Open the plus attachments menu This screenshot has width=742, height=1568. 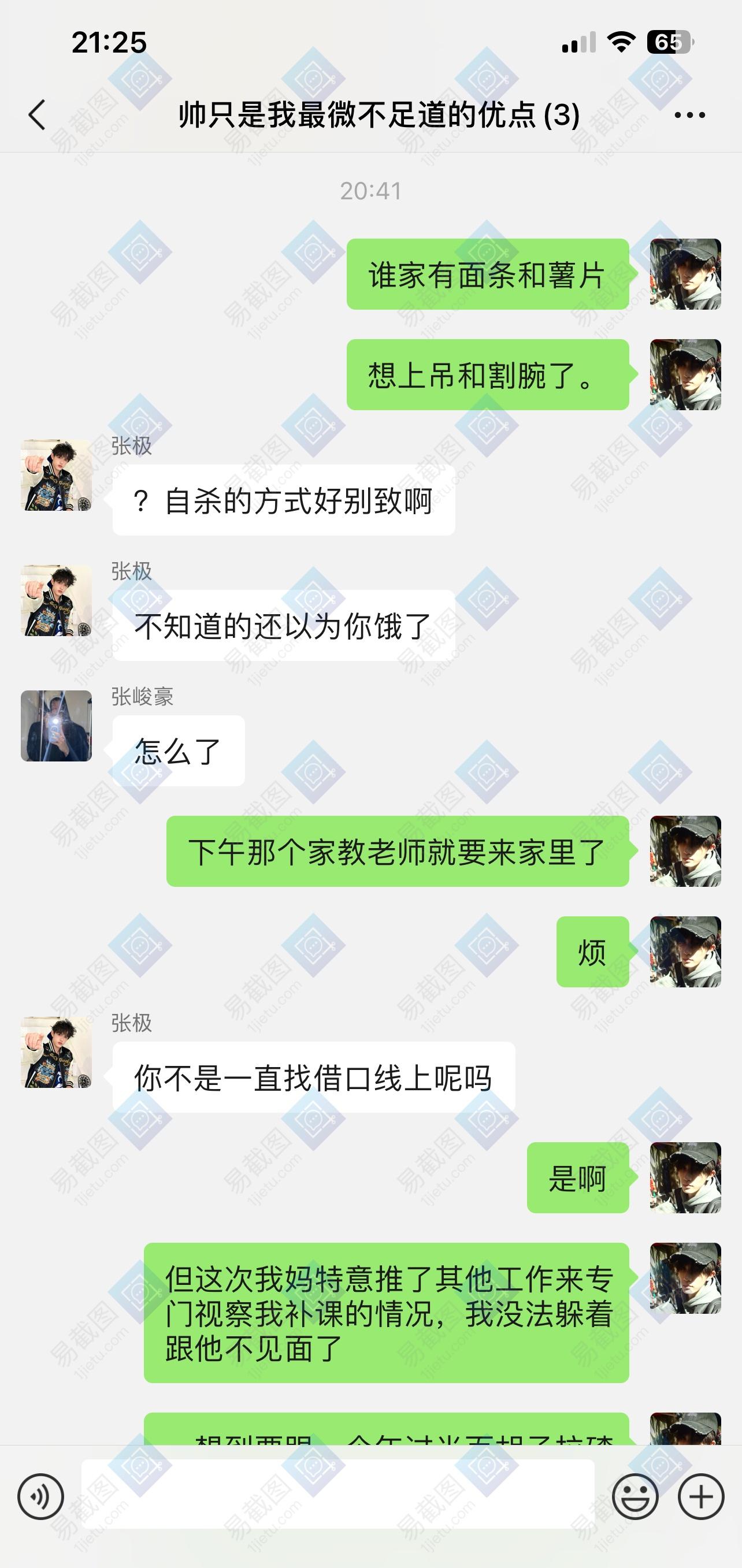700,1496
